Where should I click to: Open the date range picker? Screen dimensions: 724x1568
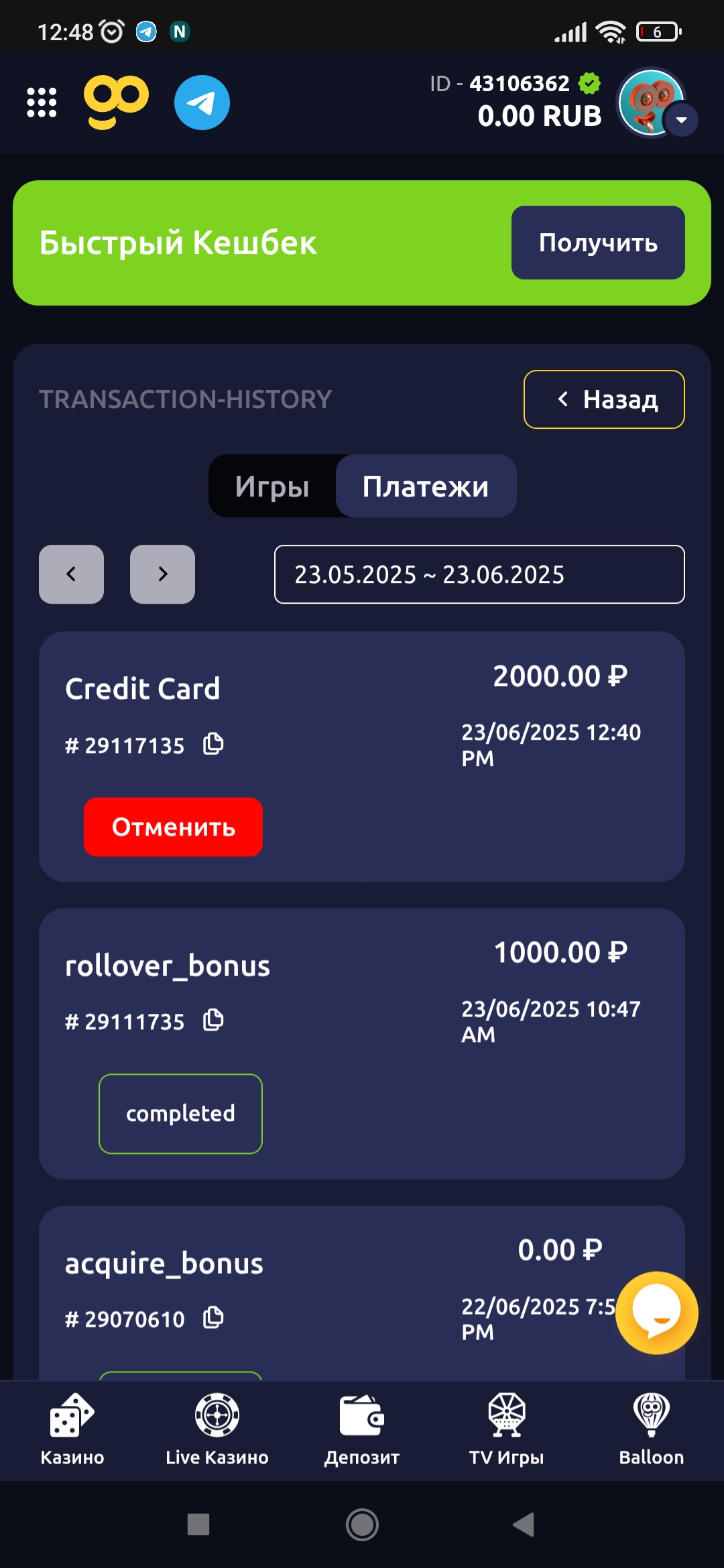pos(479,574)
